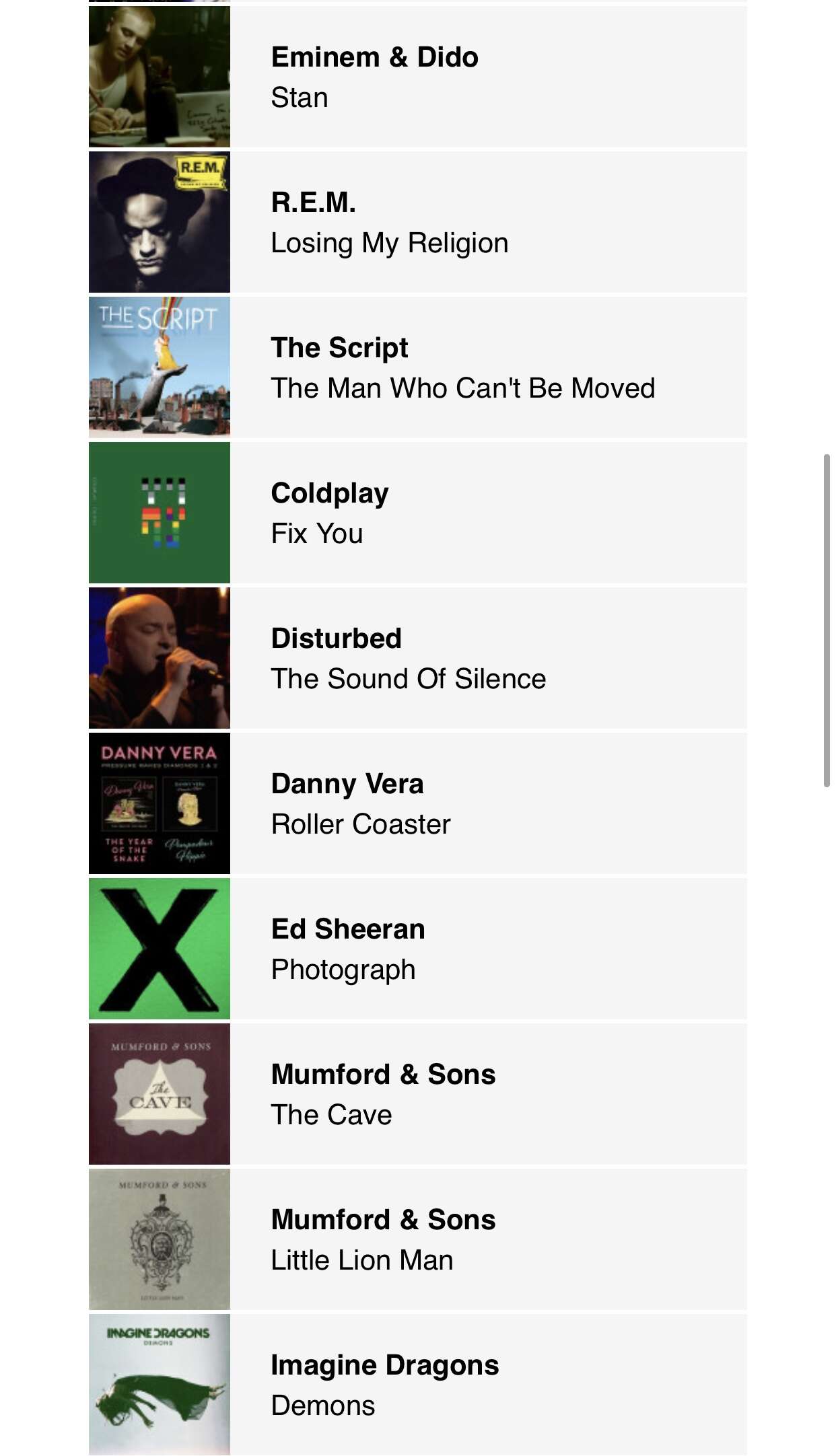Open The Sound Of Silence by Disturbed
Viewport: 836px width, 1456px height.
[x=417, y=658]
